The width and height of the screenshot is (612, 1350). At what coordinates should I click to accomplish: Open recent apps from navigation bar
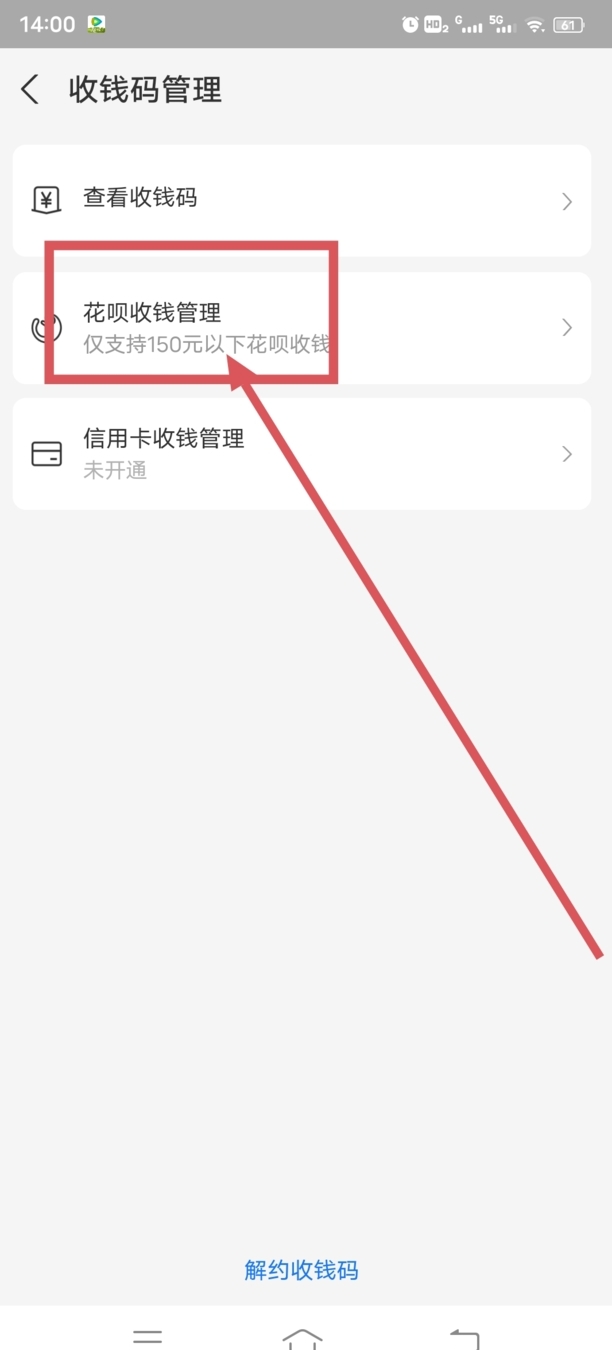click(x=148, y=1338)
